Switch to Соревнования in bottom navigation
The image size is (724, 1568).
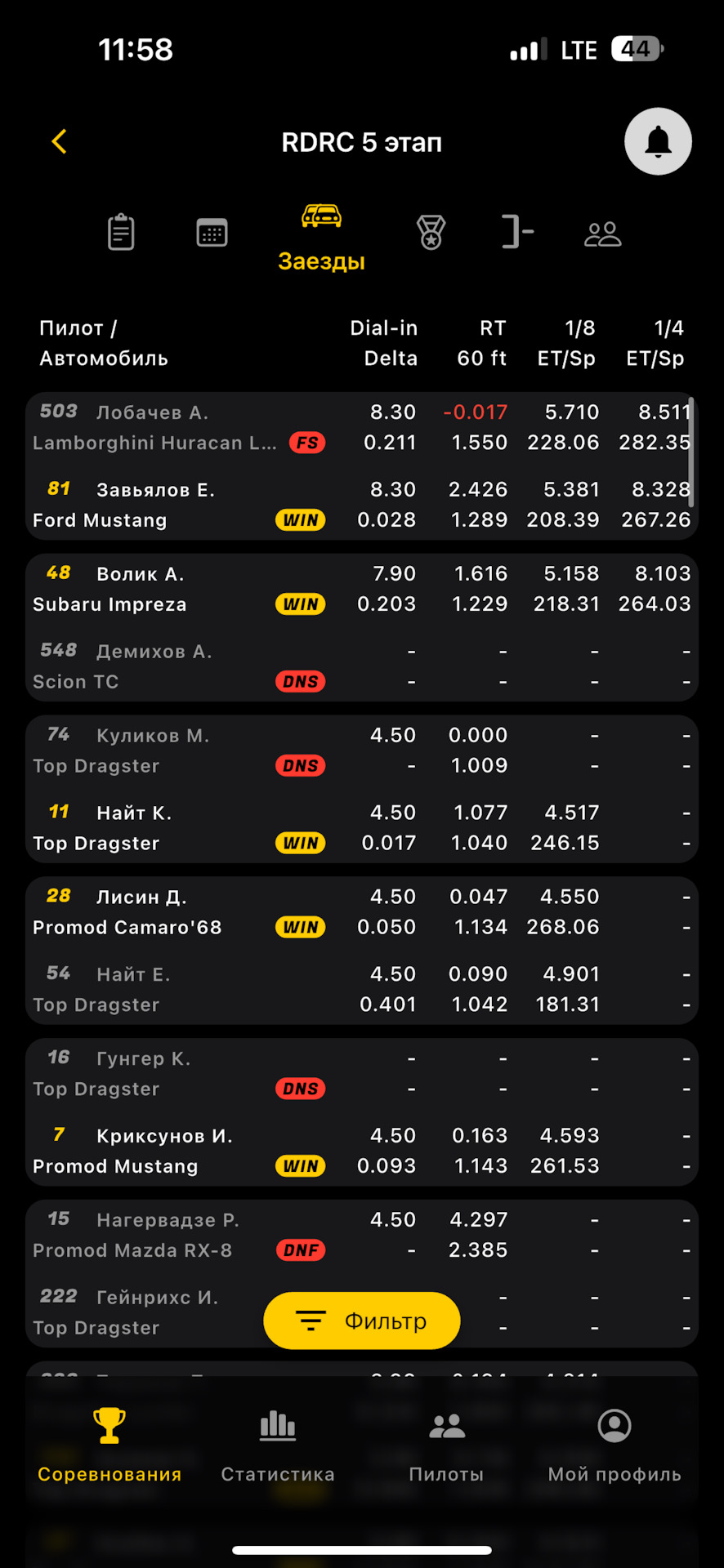[x=109, y=1445]
